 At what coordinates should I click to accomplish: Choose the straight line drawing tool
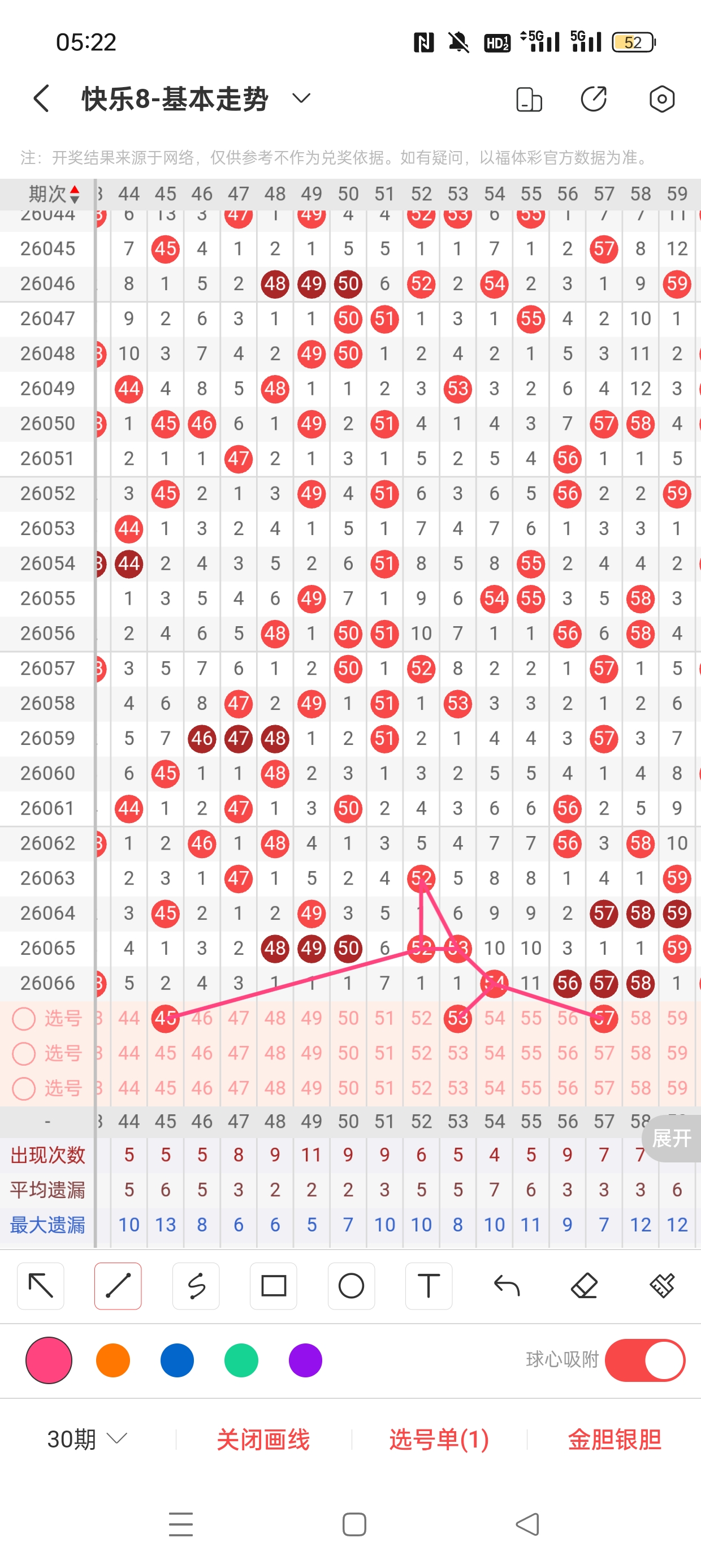[118, 1286]
